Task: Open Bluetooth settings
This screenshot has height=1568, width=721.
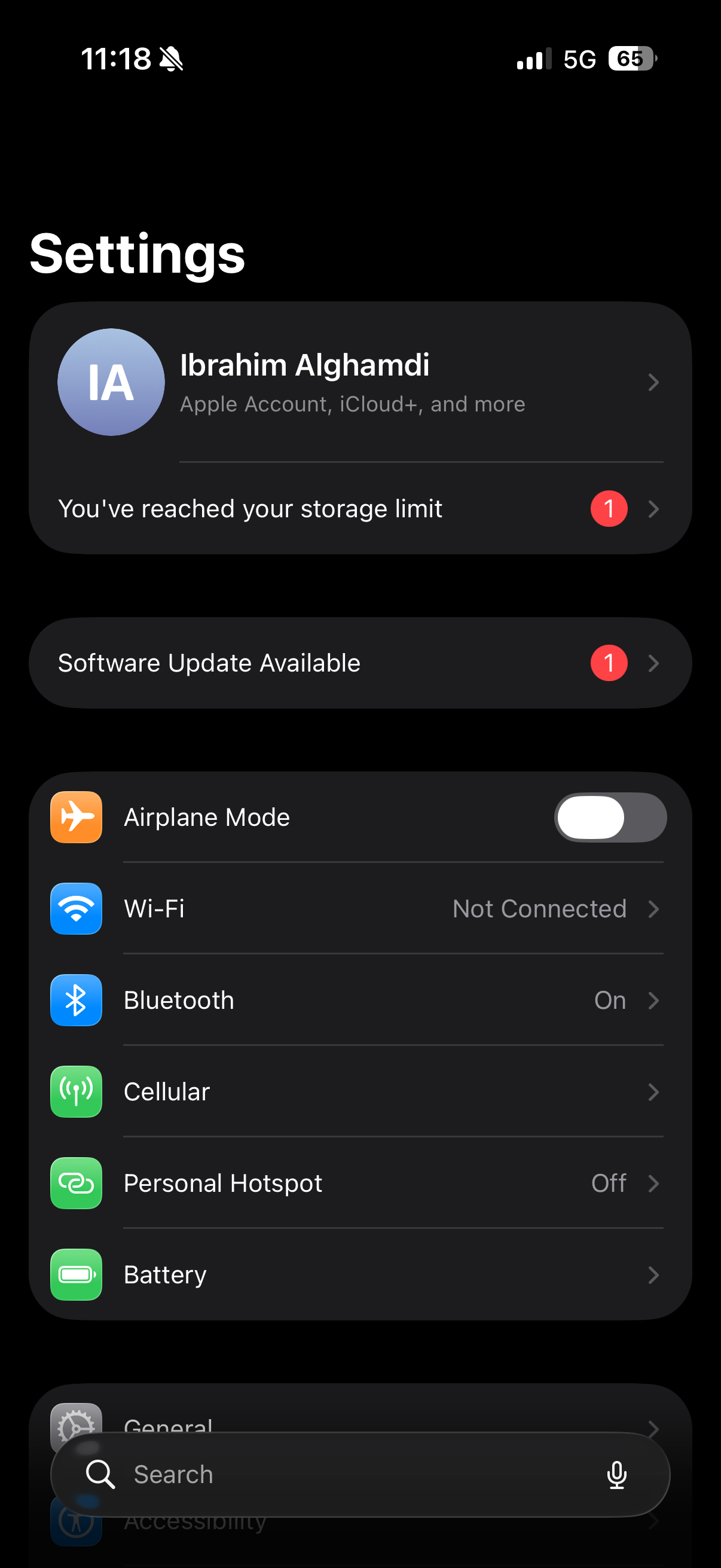Action: 359,1000
